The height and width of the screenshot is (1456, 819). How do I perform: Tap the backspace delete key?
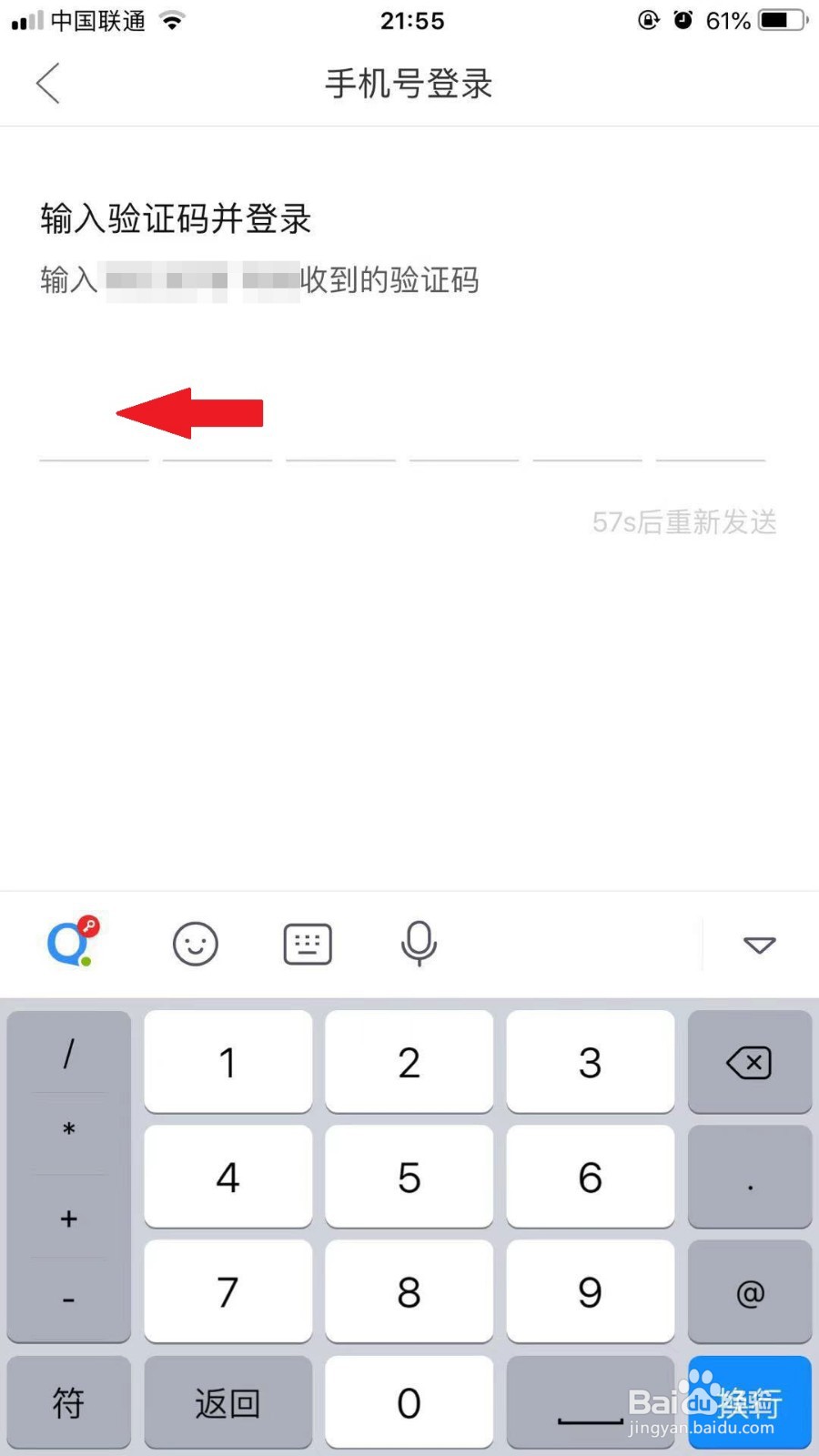pyautogui.click(x=749, y=1062)
